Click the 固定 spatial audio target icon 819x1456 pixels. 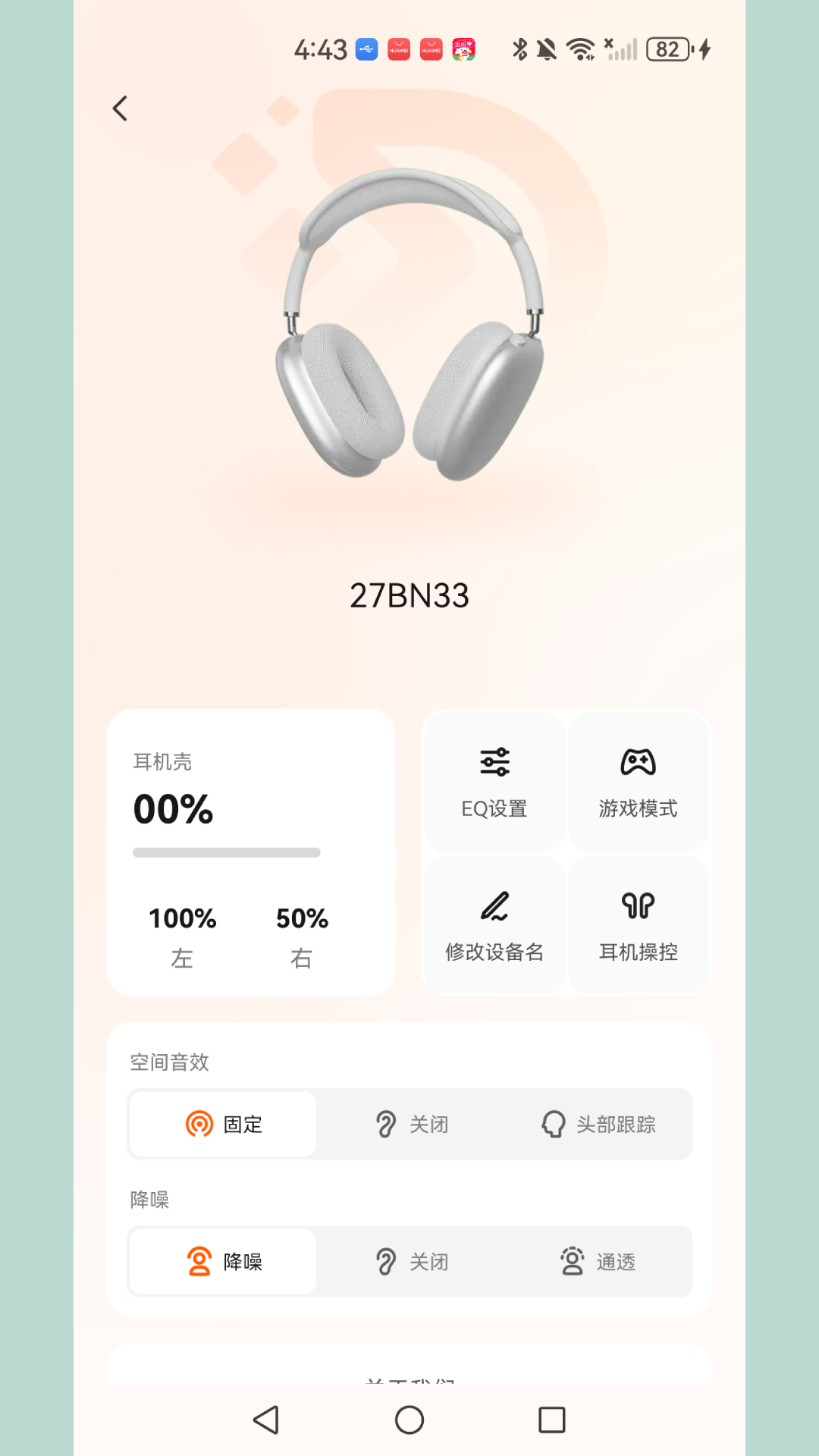pyautogui.click(x=198, y=1125)
